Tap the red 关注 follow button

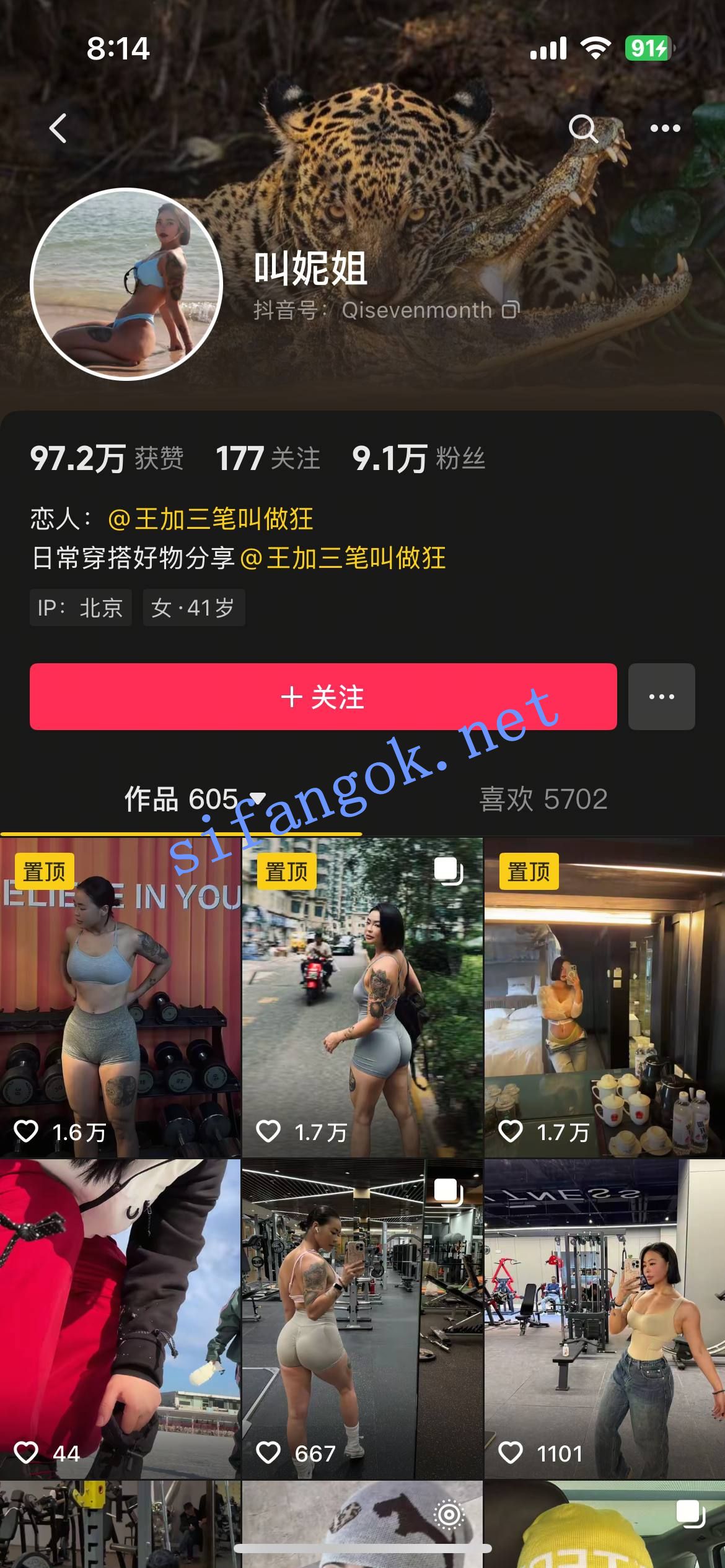click(323, 697)
